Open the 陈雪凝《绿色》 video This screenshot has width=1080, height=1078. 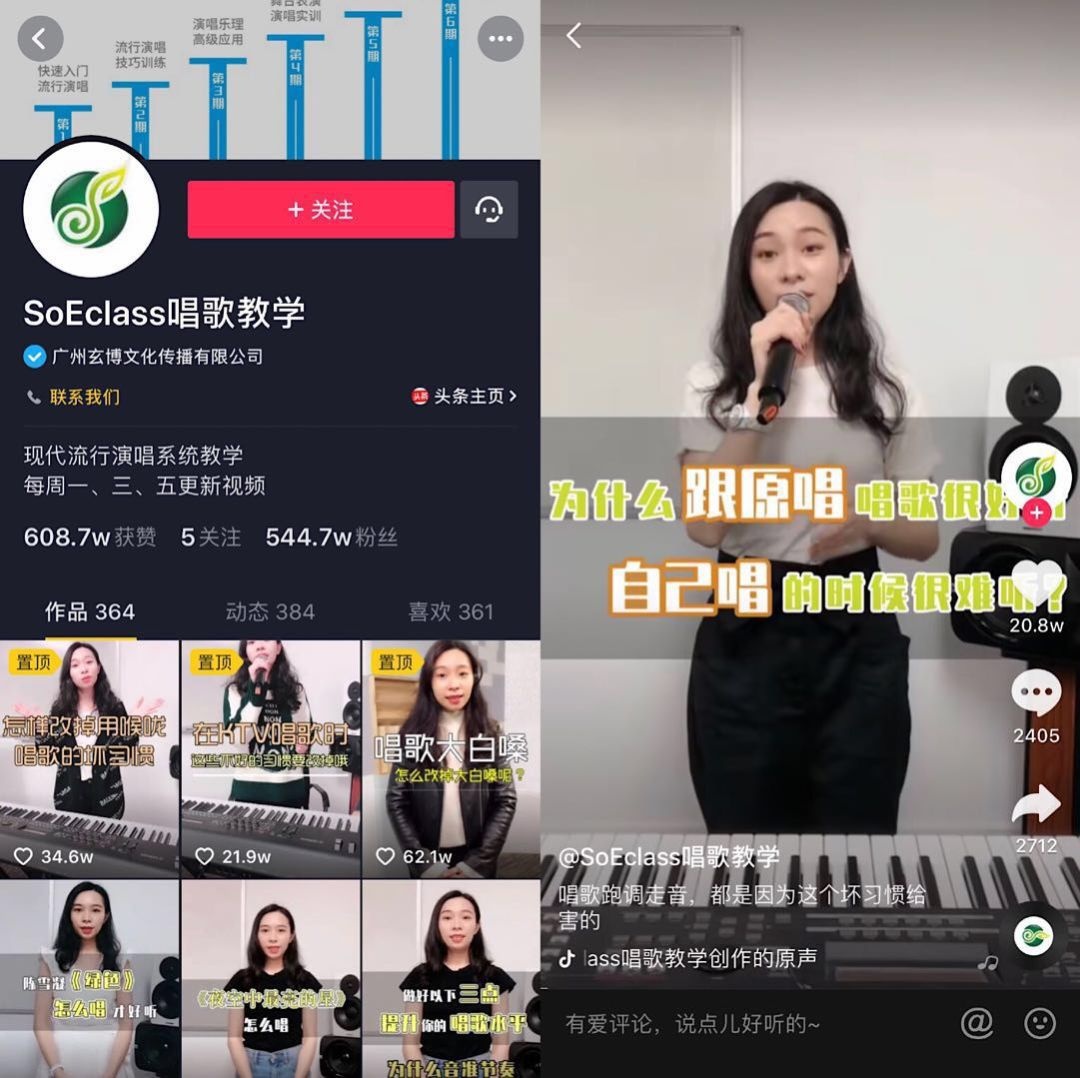point(90,978)
